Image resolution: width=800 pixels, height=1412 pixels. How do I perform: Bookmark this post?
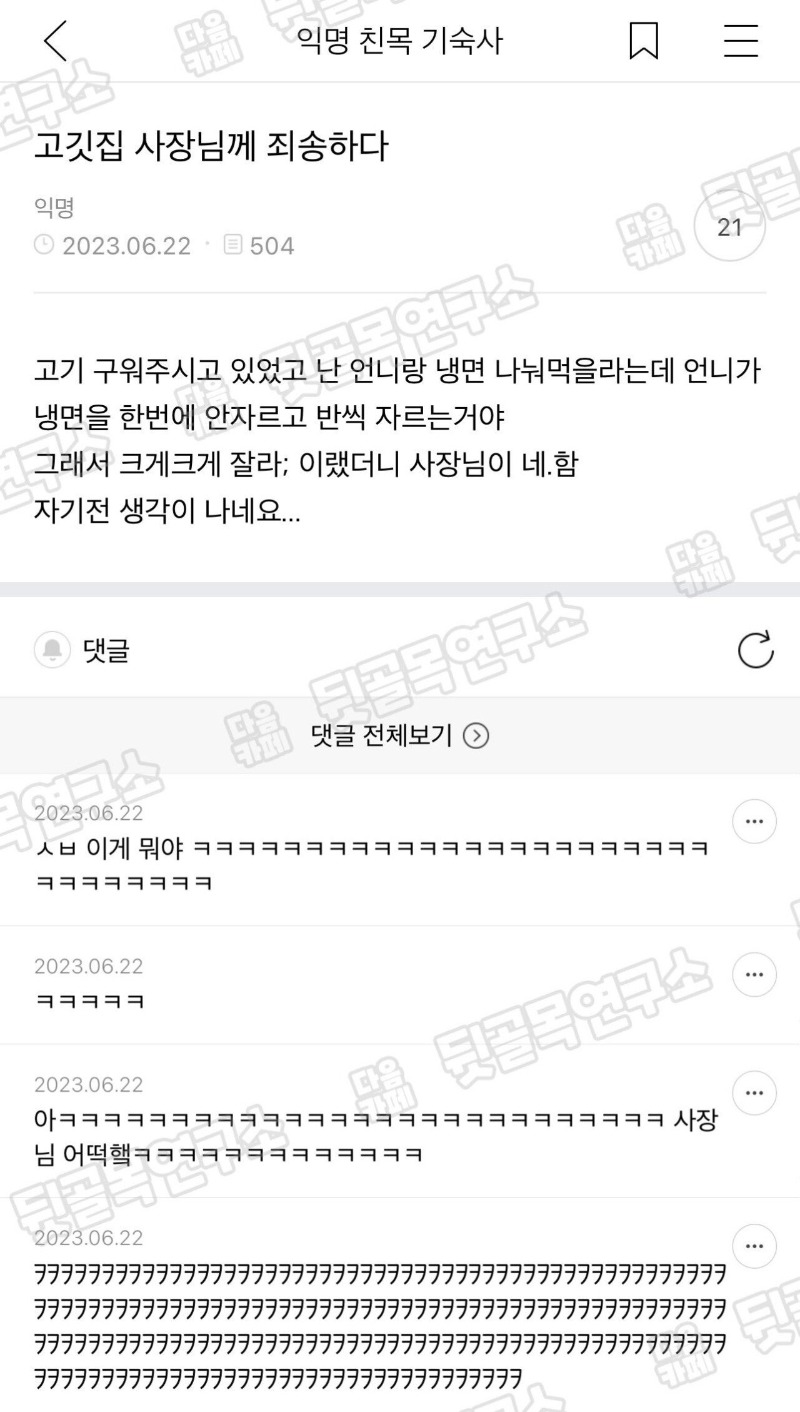coord(643,41)
